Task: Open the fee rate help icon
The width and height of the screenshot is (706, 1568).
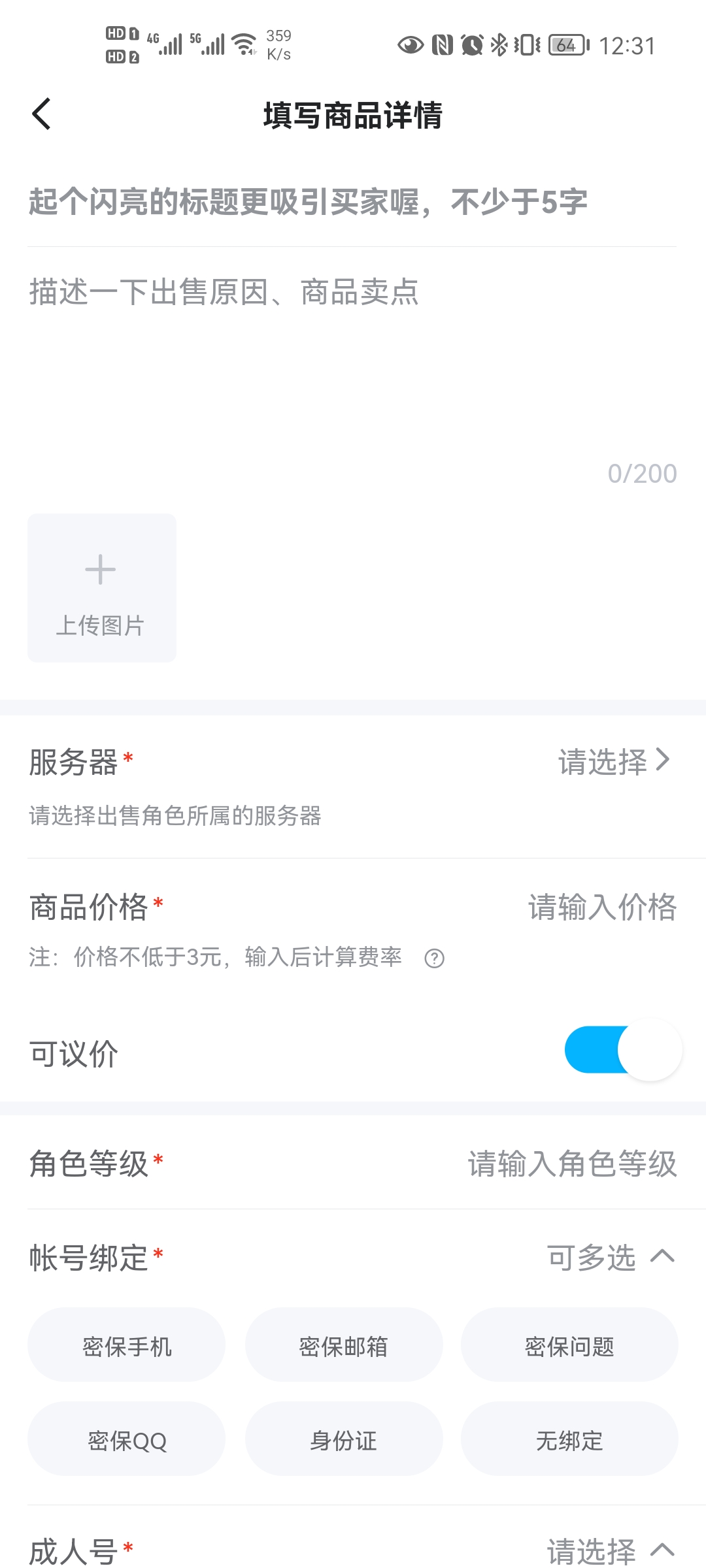Action: (434, 958)
